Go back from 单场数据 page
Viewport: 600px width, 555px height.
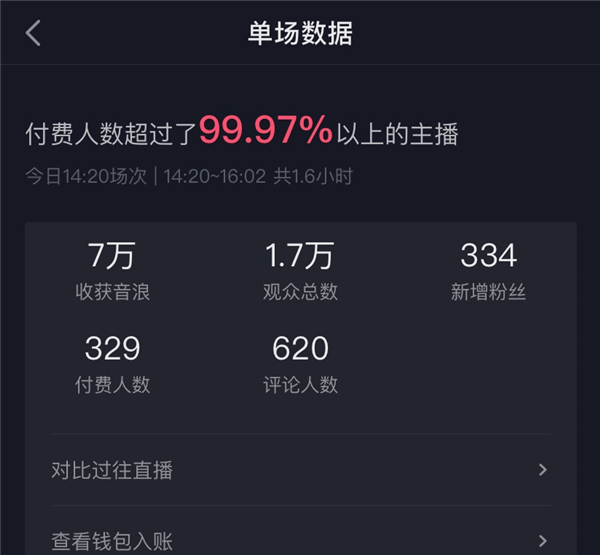(x=33, y=33)
